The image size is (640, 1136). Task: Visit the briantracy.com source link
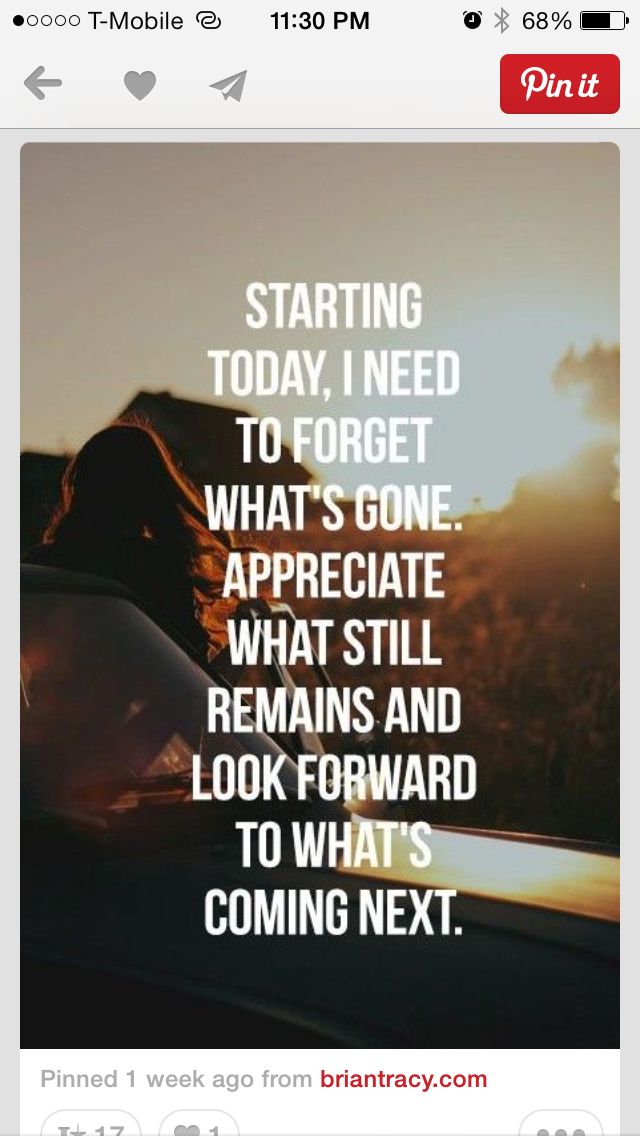pos(403,1080)
